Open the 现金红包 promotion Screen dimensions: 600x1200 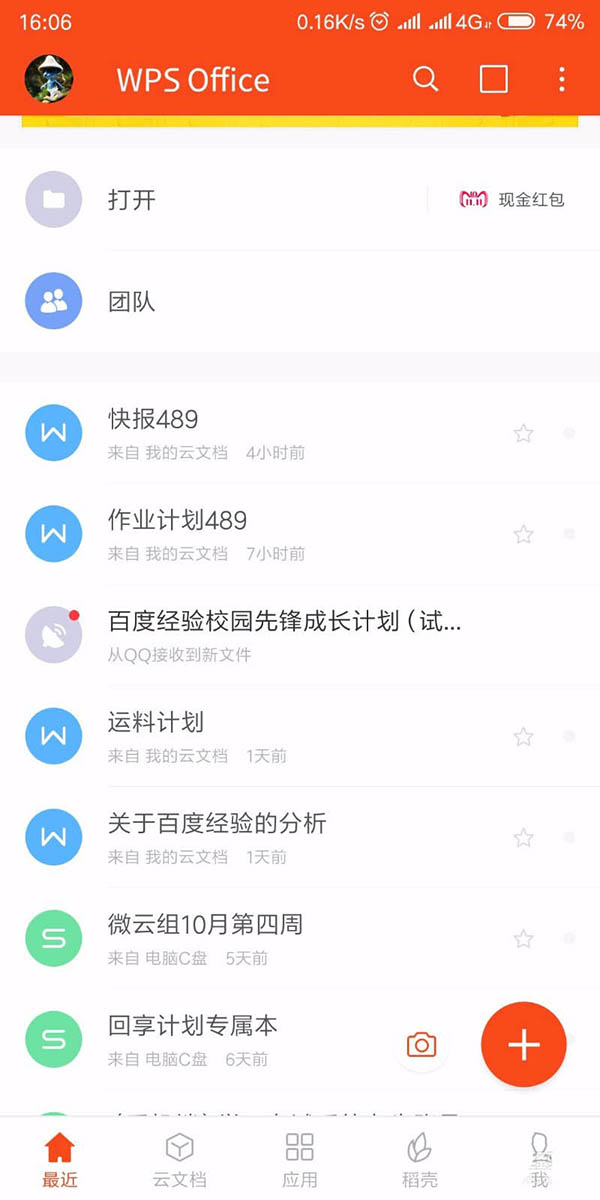coord(512,199)
